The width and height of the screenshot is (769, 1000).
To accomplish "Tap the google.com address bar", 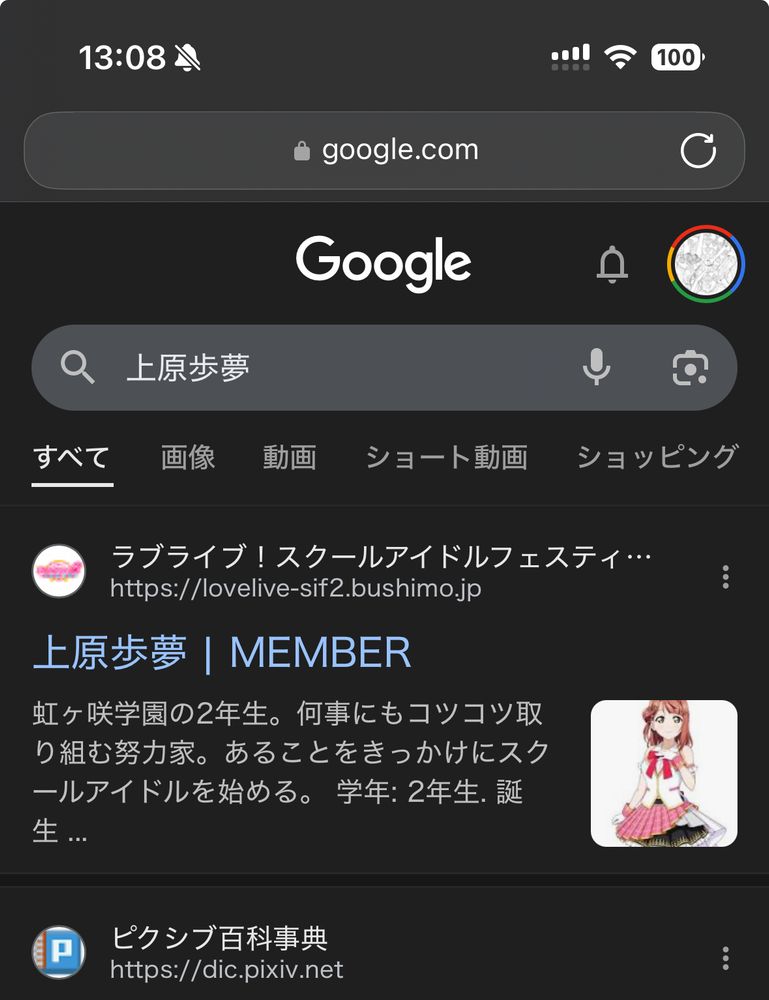I will pos(385,151).
